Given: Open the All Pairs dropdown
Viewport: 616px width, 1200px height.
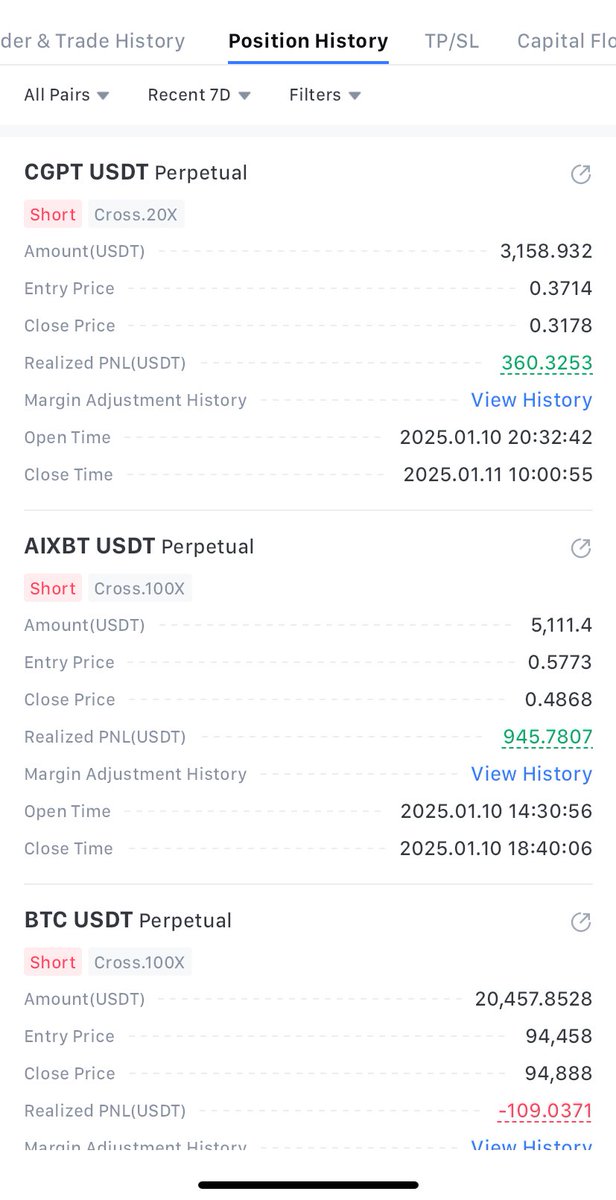Looking at the screenshot, I should [66, 95].
